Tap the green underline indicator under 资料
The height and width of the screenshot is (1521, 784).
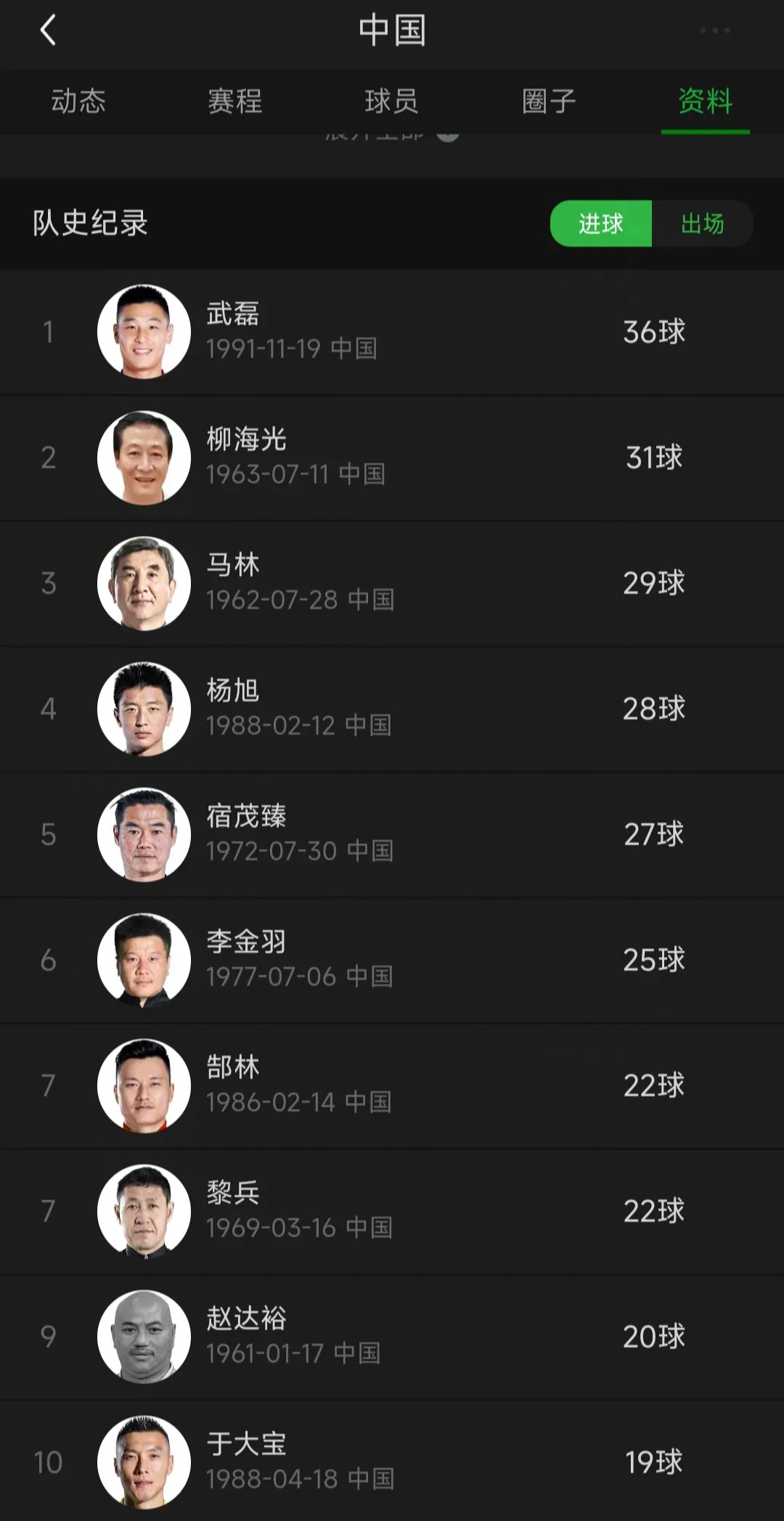pos(705,131)
